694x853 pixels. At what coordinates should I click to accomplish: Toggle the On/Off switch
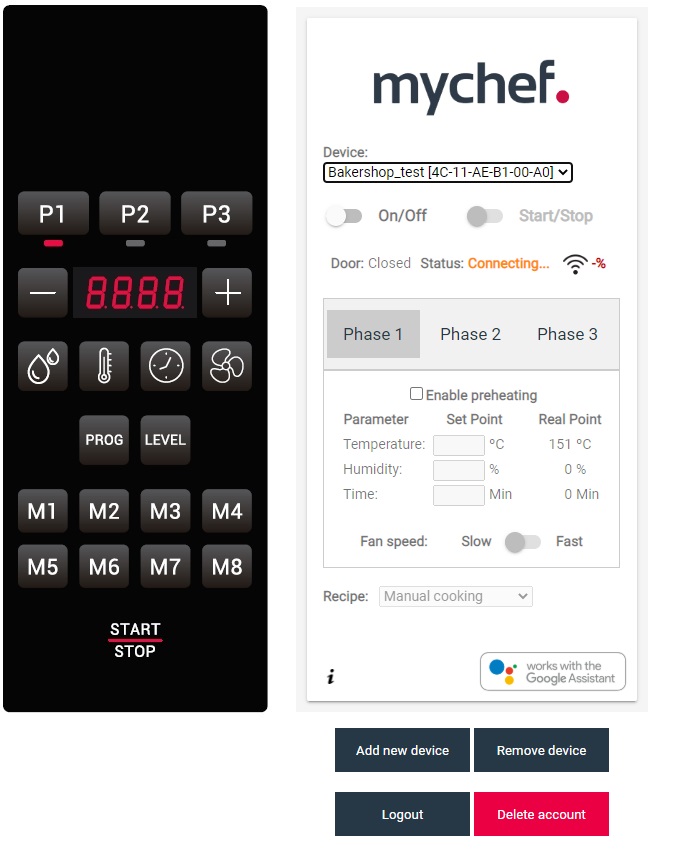tap(344, 216)
